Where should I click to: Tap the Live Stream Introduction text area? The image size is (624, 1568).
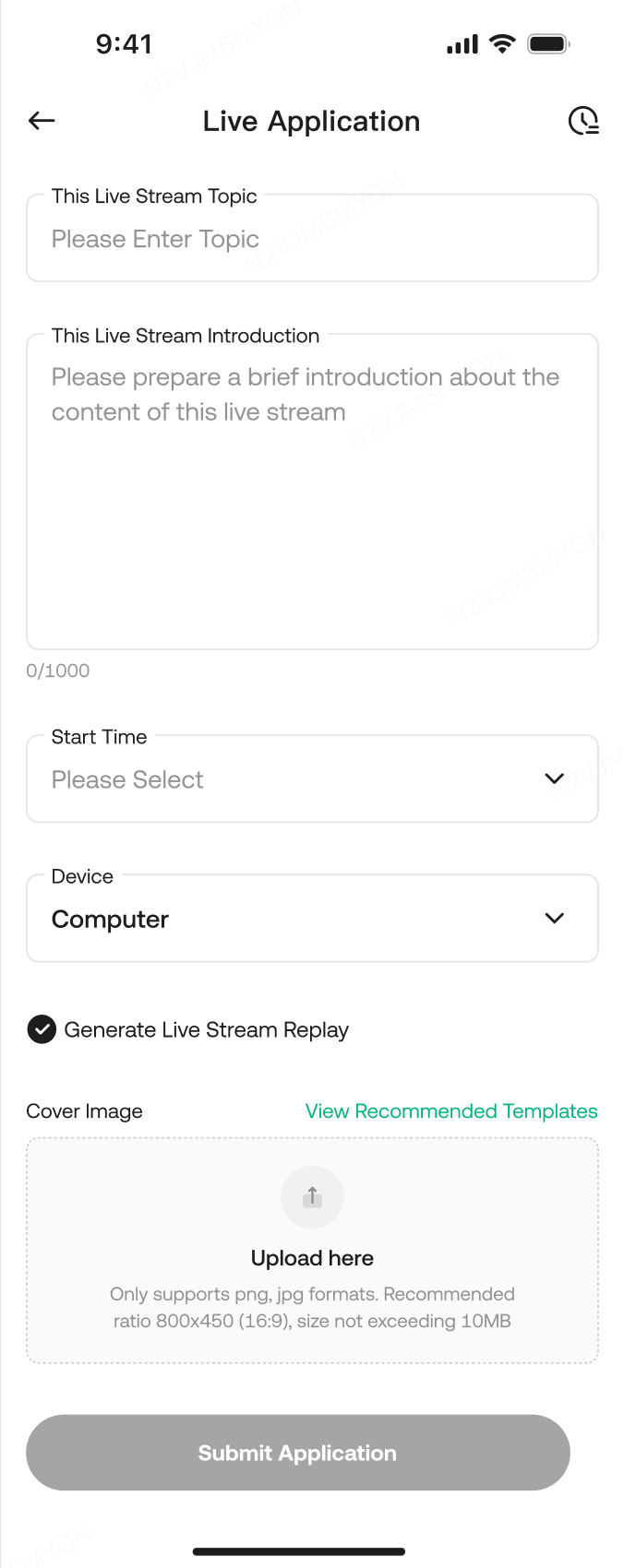click(x=312, y=498)
